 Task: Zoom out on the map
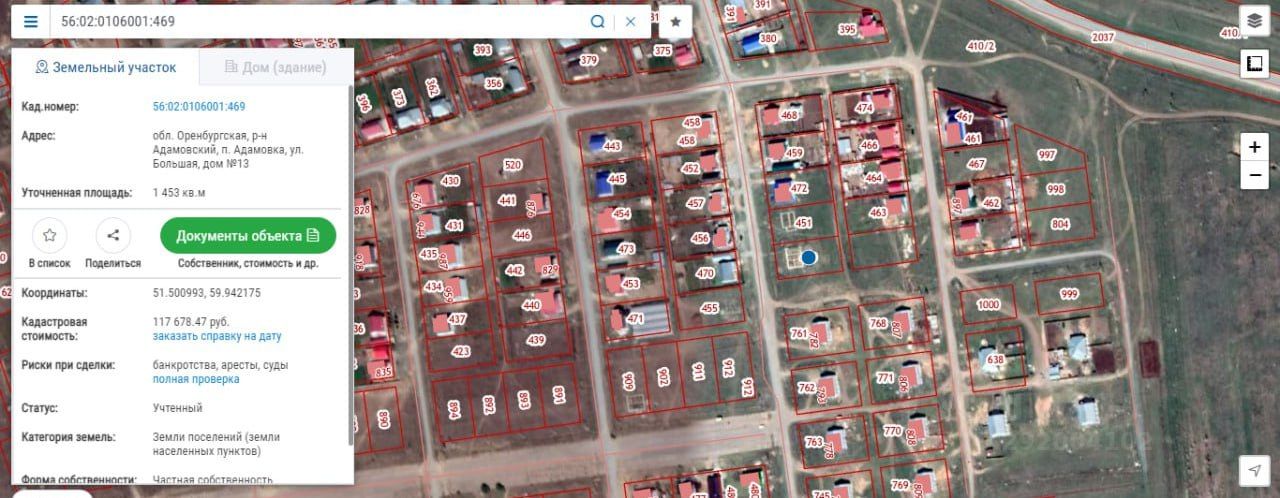pos(1254,175)
